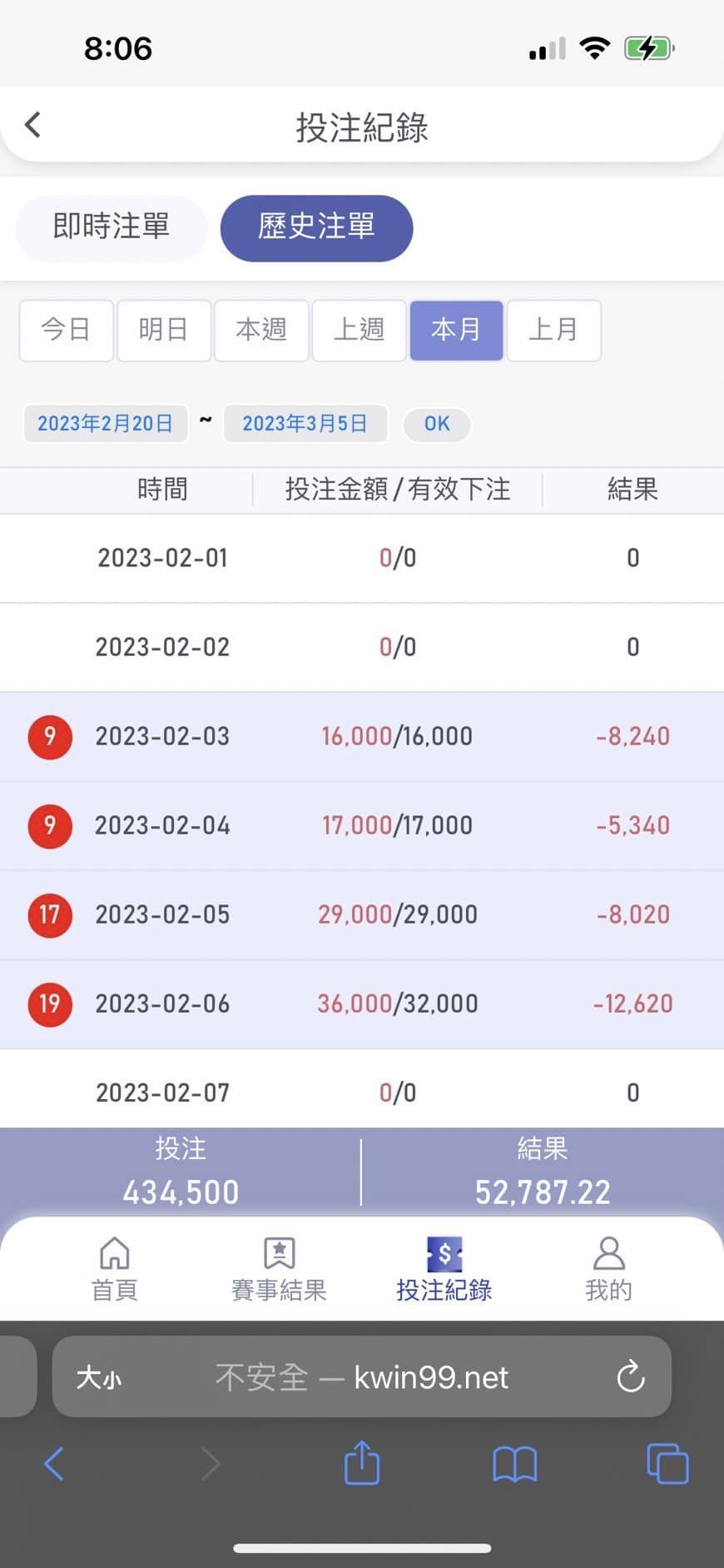Screen dimensions: 724x1568
Task: Switch to the 即時注單 tab
Action: click(111, 227)
